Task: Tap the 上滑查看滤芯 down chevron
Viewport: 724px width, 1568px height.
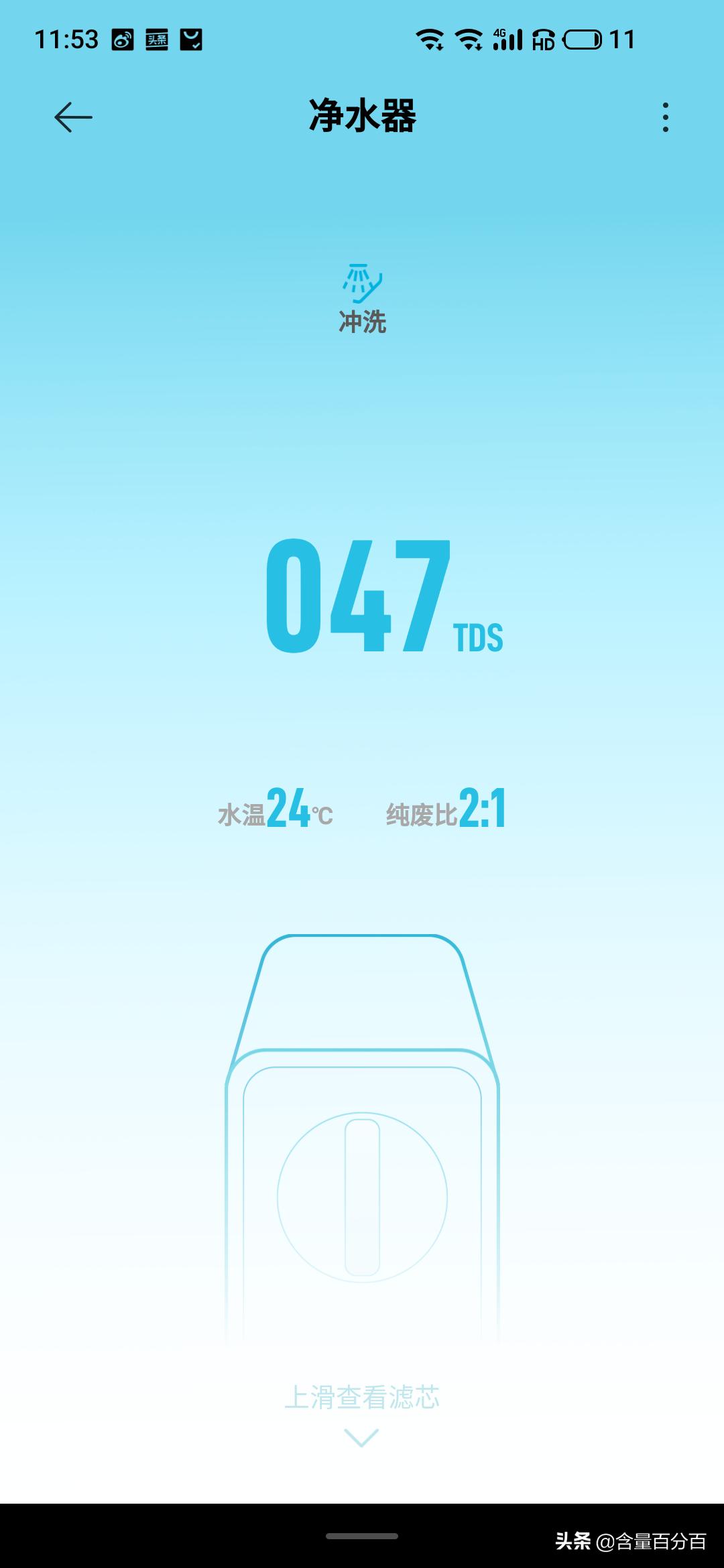Action: pos(361,1437)
